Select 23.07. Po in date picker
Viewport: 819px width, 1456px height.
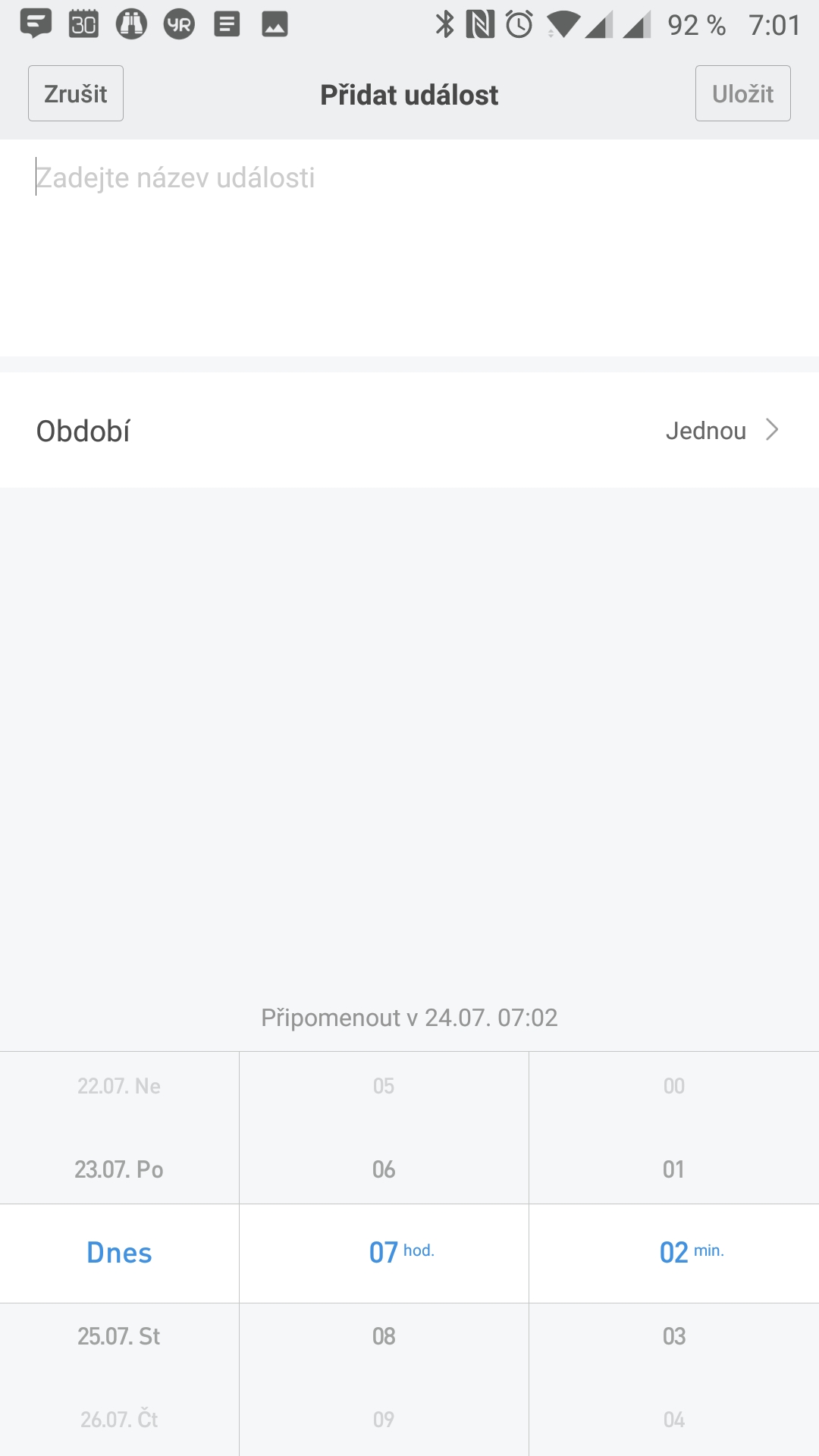click(x=119, y=1169)
